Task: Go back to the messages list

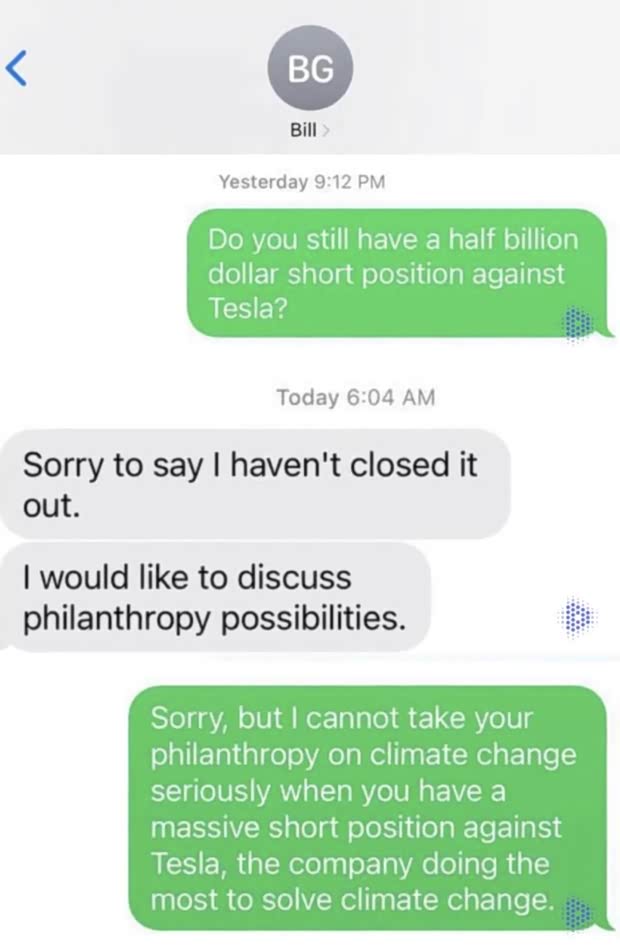Action: pos(15,67)
